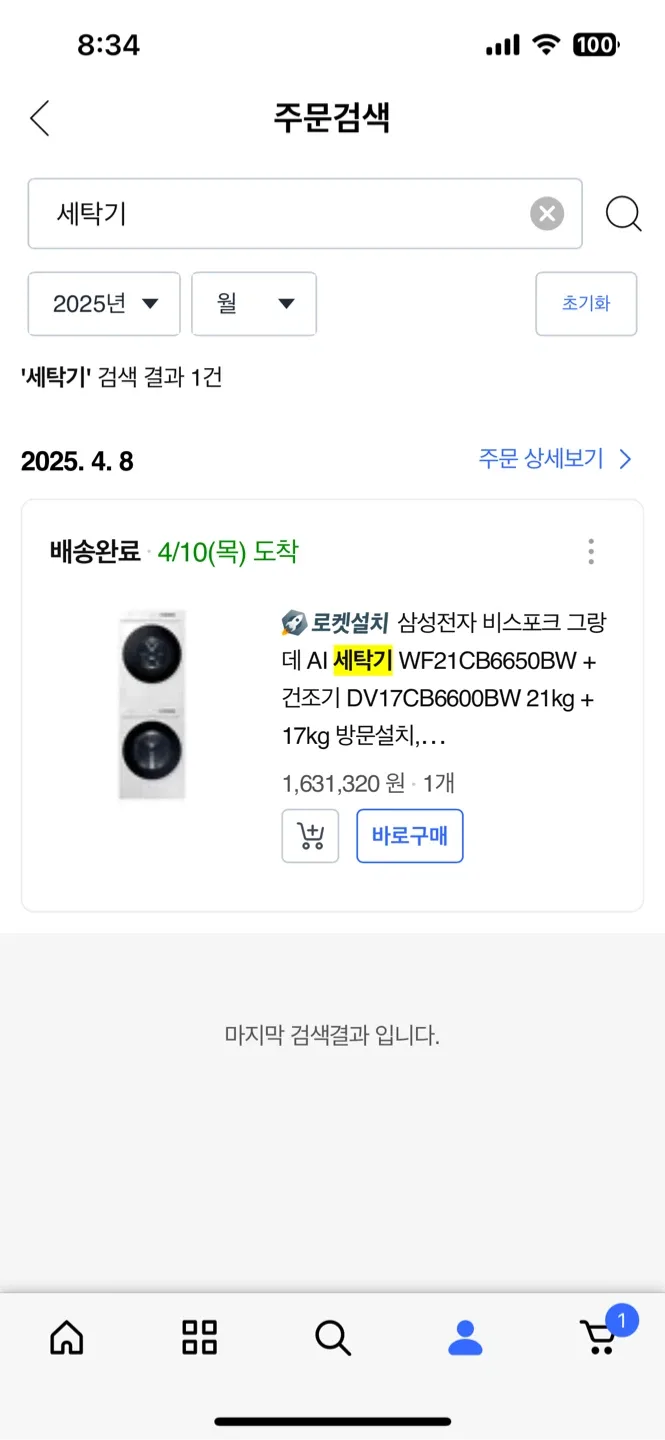Open the 삼성전자 비스포크 그랑데 AI 세탁기 product
665x1440 pixels.
click(x=444, y=679)
